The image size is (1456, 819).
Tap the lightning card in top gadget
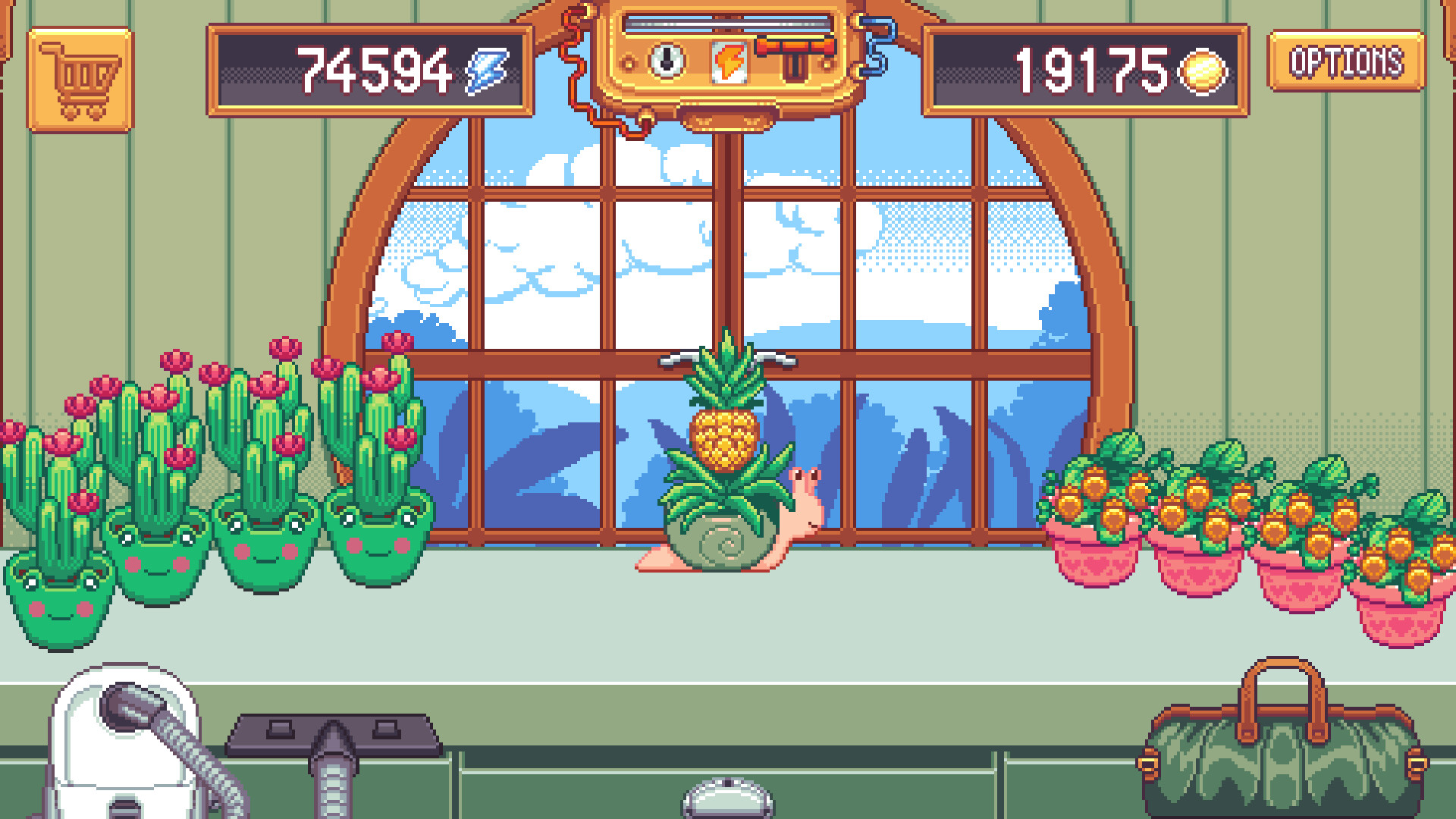(x=729, y=62)
